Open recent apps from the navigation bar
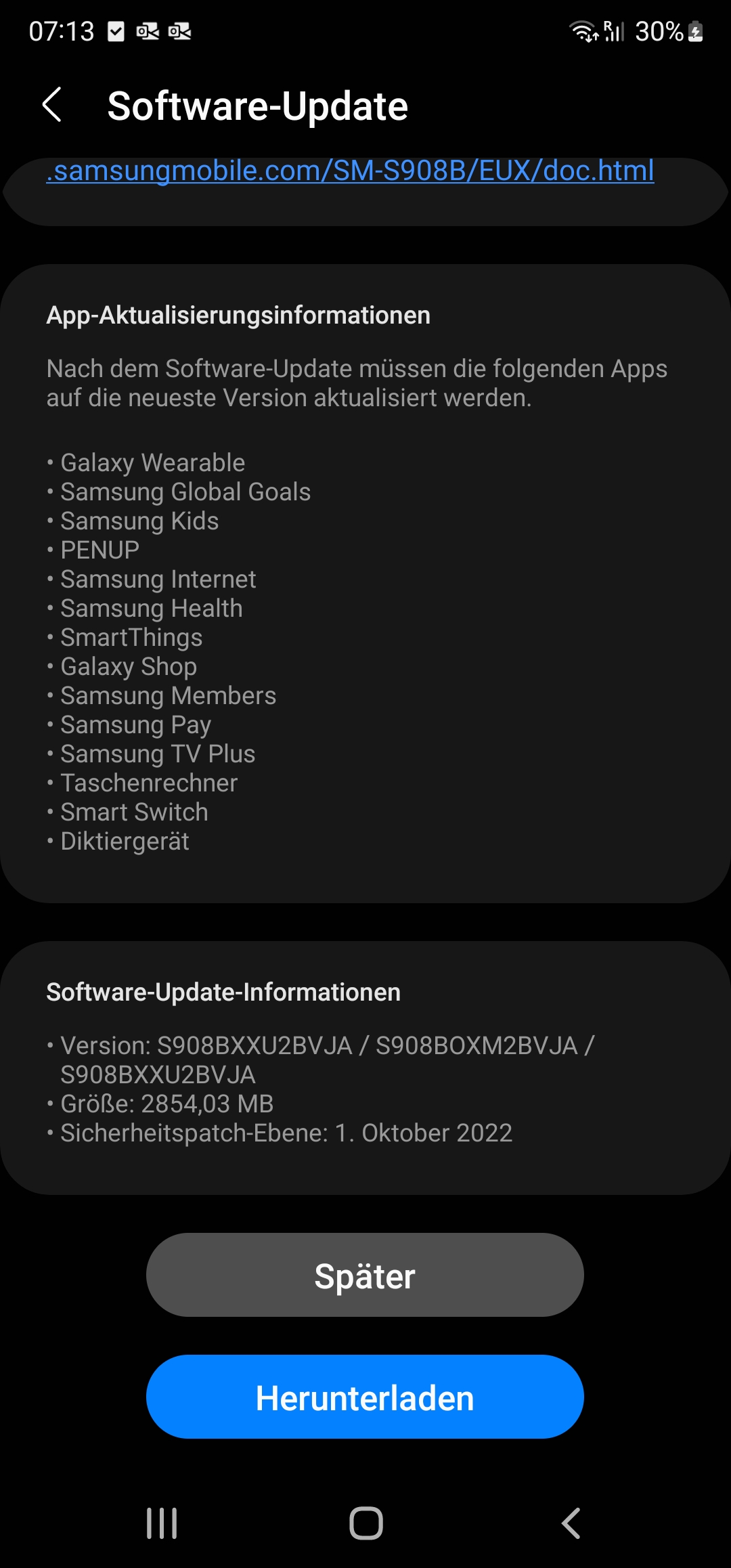The height and width of the screenshot is (1568, 731). (x=162, y=1523)
